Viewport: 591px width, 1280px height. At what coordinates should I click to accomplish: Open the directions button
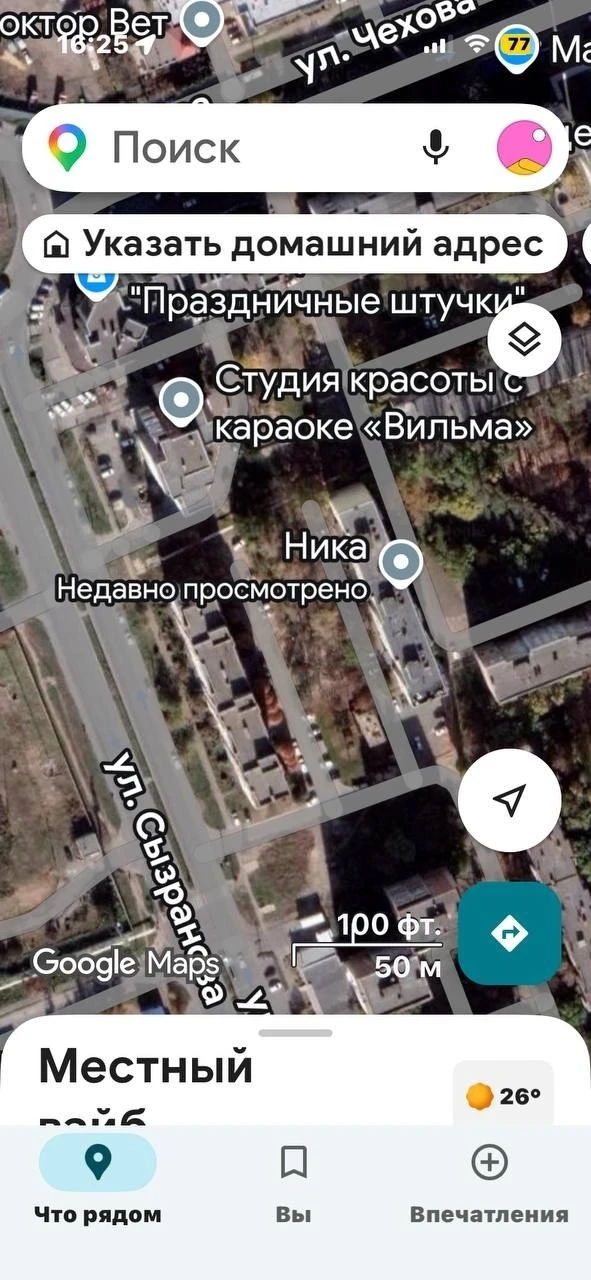510,932
